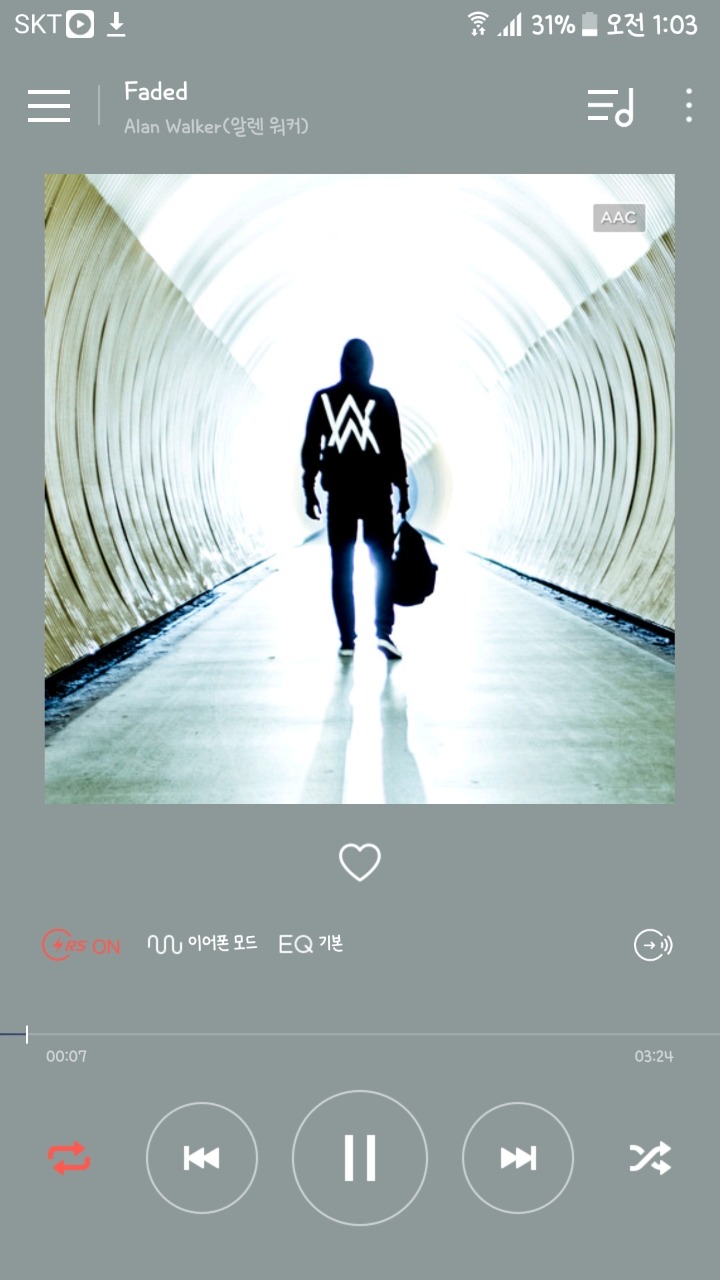Tap the playback progress bar
The height and width of the screenshot is (1280, 720).
click(x=360, y=1034)
